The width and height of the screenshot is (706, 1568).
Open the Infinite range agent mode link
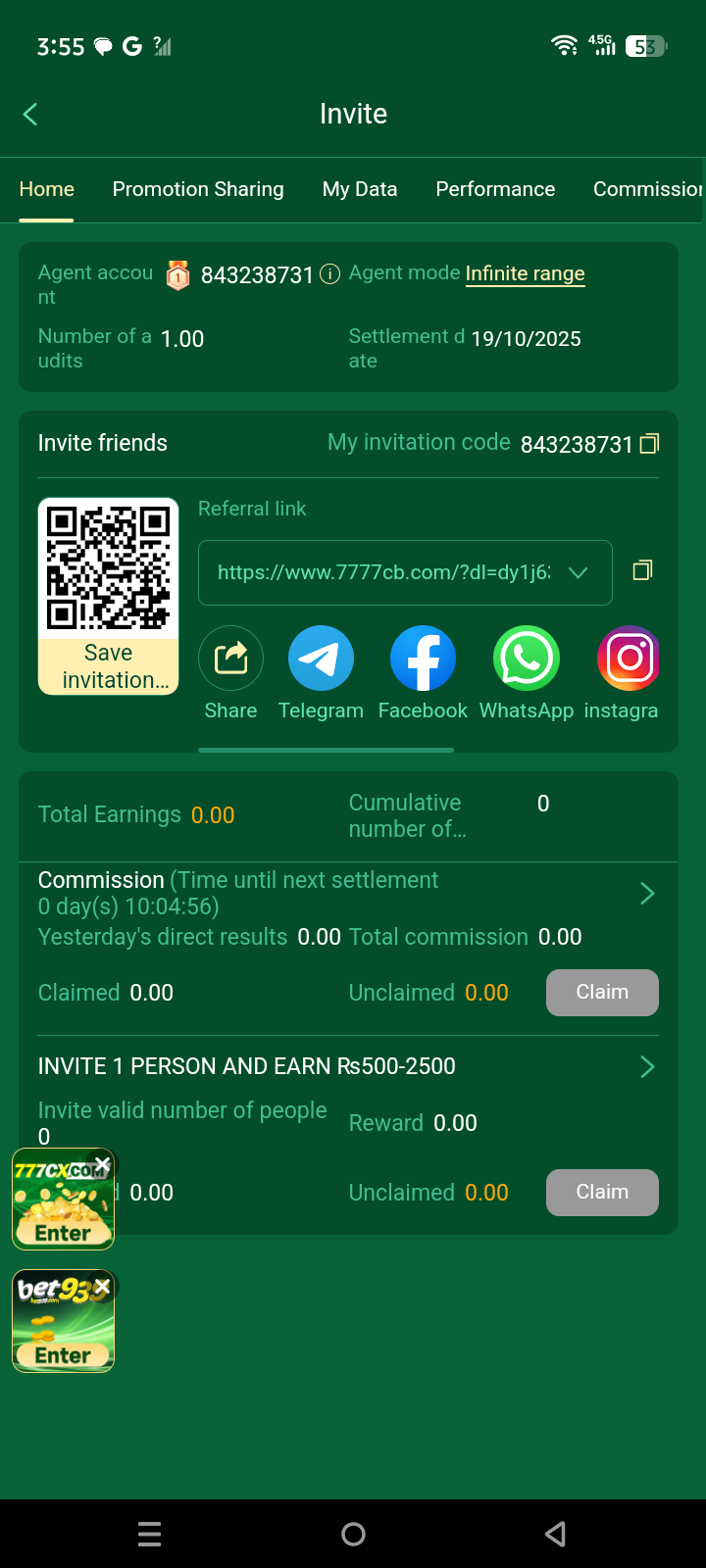(x=525, y=273)
